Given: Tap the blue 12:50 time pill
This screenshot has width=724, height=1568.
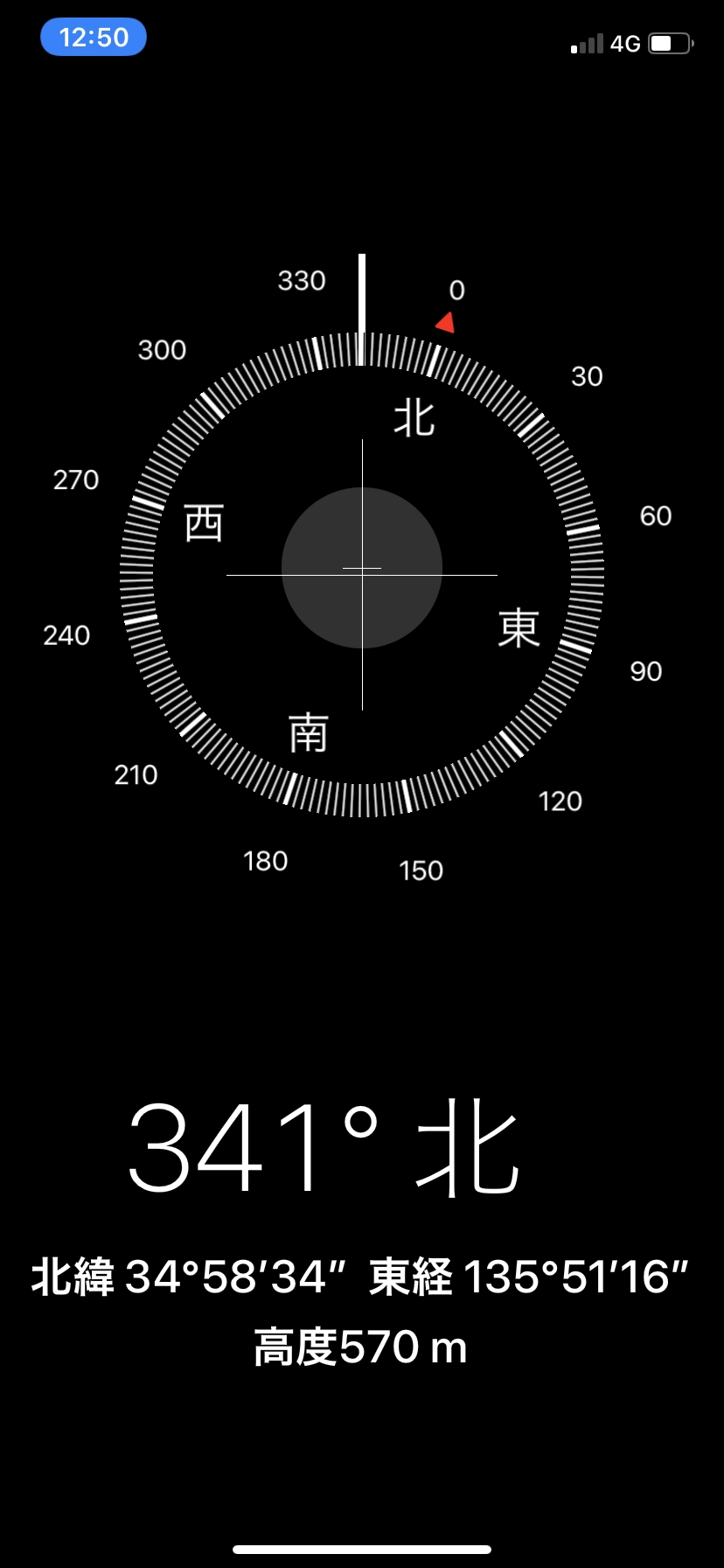Looking at the screenshot, I should 94,38.
